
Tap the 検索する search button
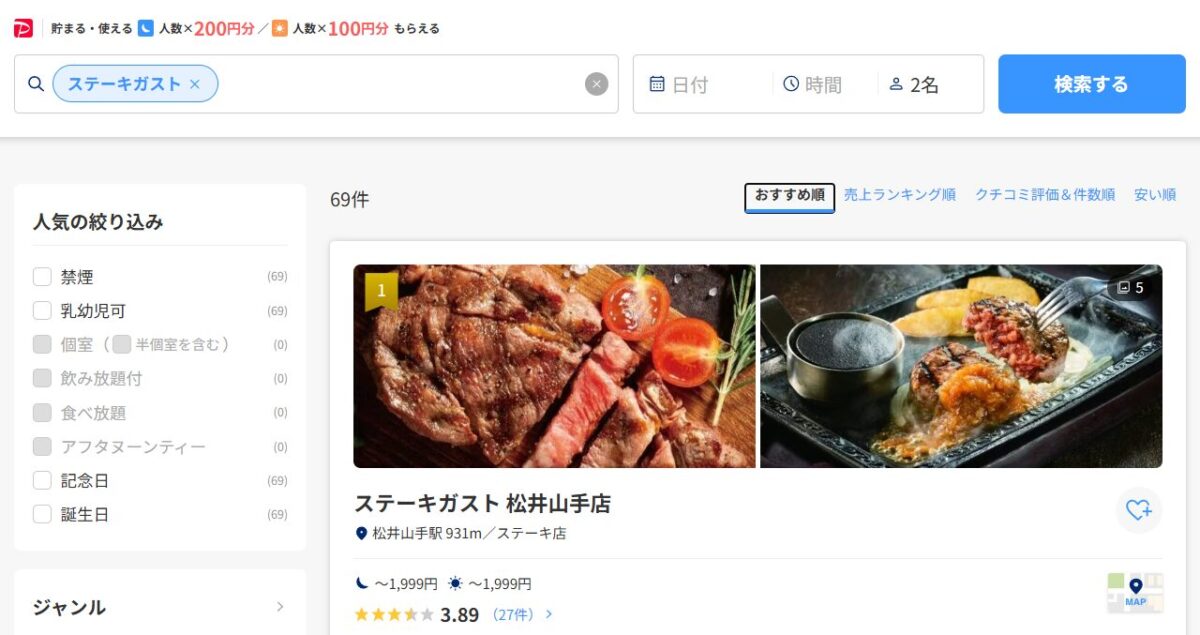[x=1091, y=84]
